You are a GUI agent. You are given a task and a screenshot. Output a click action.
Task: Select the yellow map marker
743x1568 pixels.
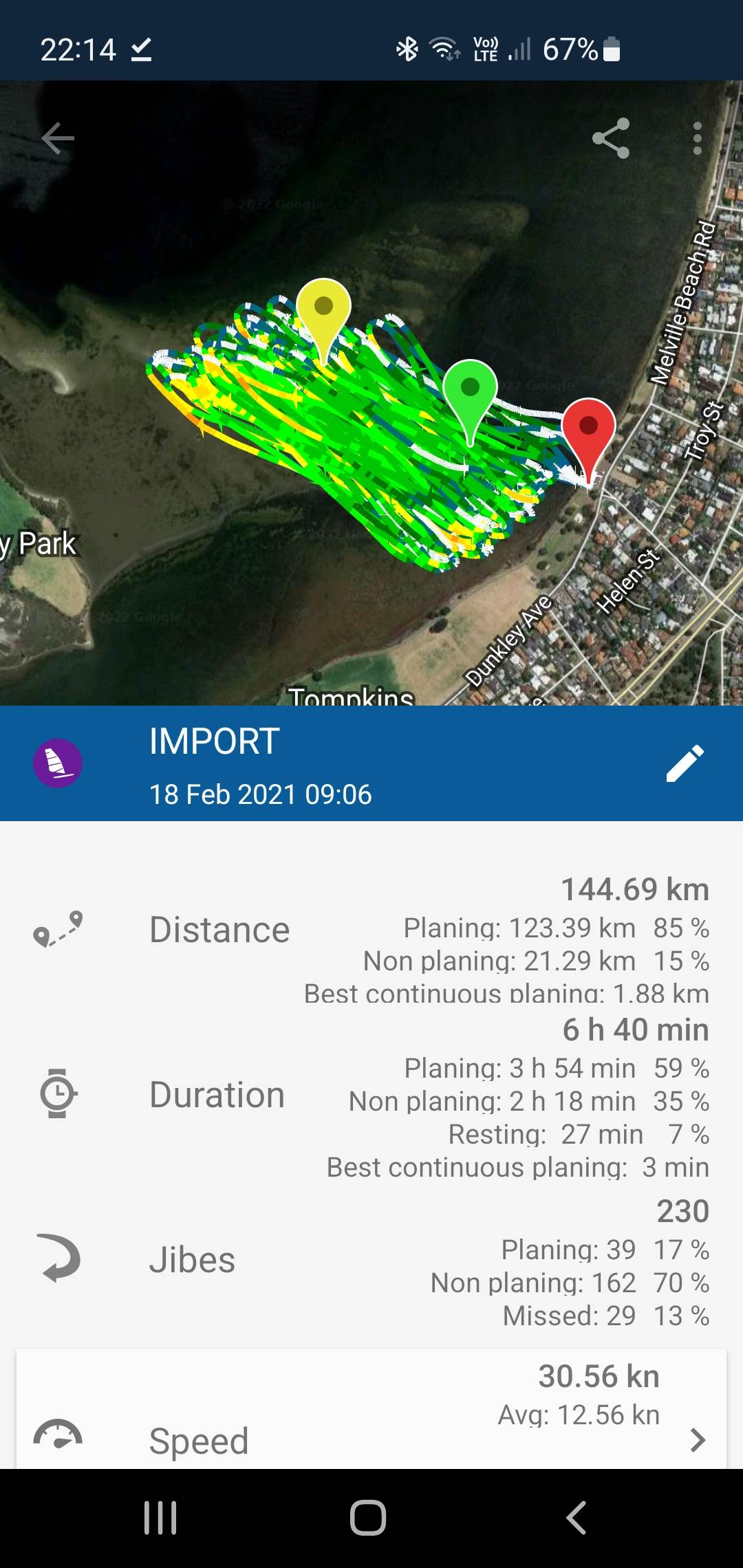323,309
